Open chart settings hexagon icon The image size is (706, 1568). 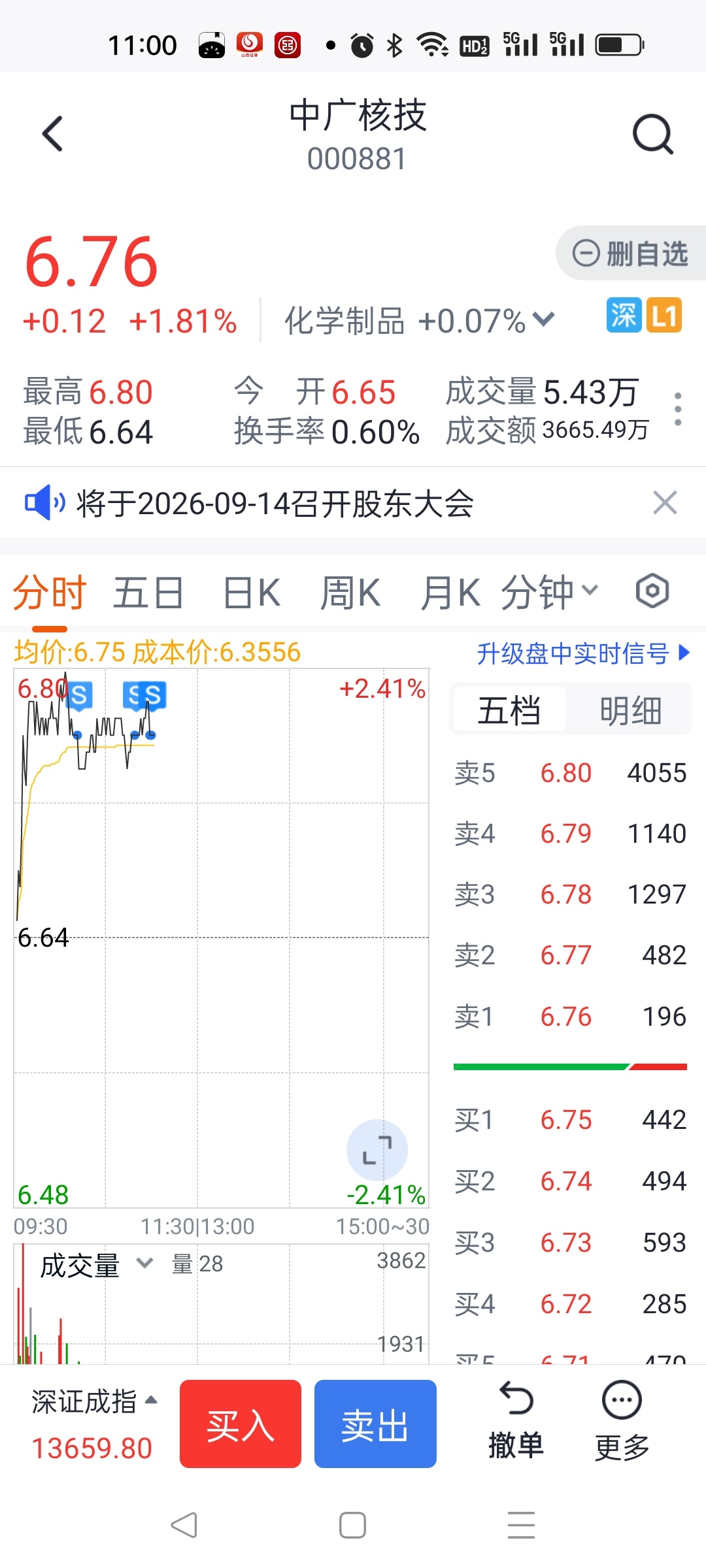652,591
